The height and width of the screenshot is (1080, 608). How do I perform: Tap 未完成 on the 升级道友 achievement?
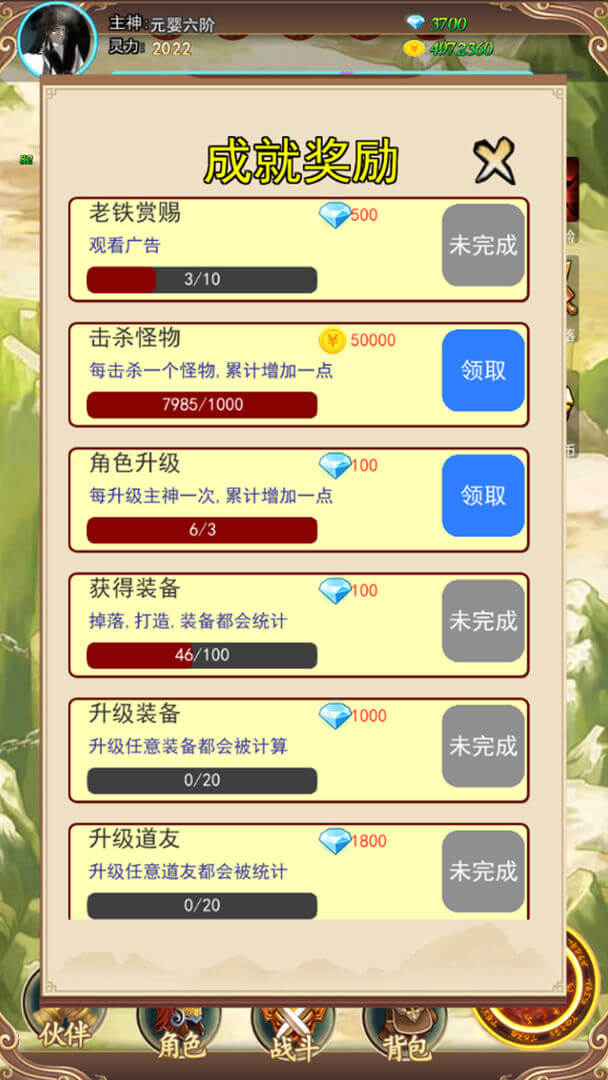pyautogui.click(x=483, y=871)
